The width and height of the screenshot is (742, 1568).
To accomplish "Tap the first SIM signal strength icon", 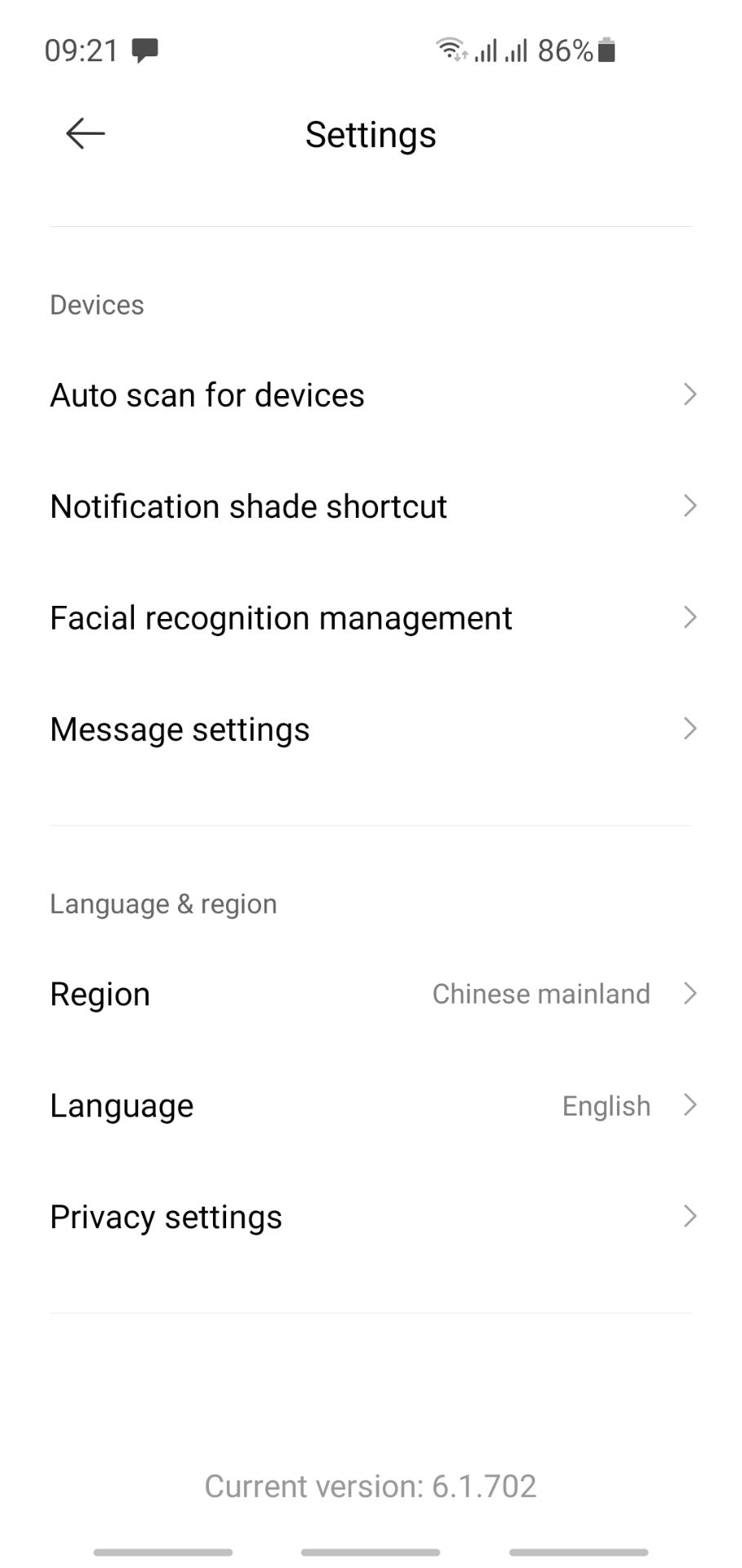I will (x=487, y=51).
